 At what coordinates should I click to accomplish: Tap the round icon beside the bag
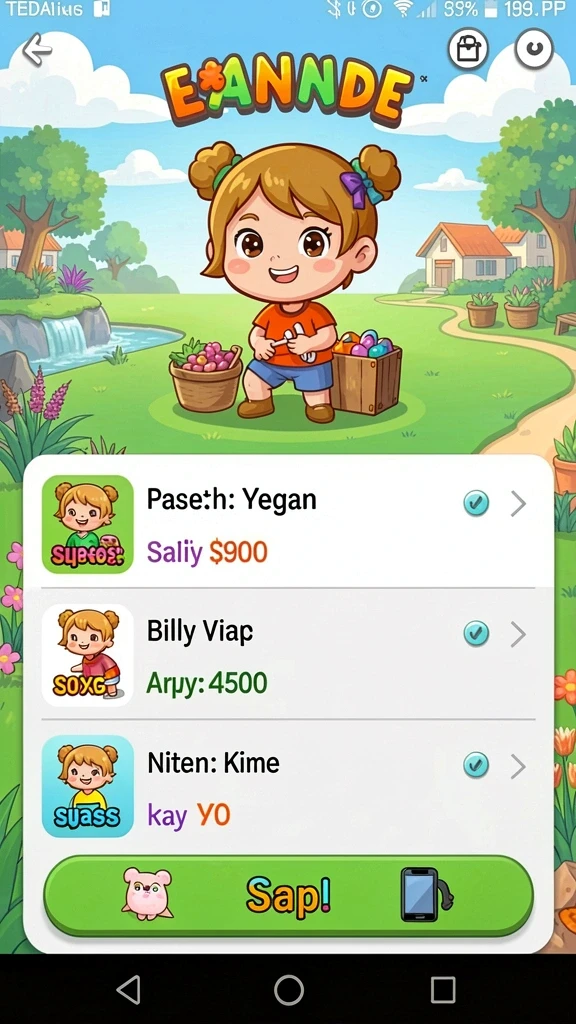[x=534, y=48]
